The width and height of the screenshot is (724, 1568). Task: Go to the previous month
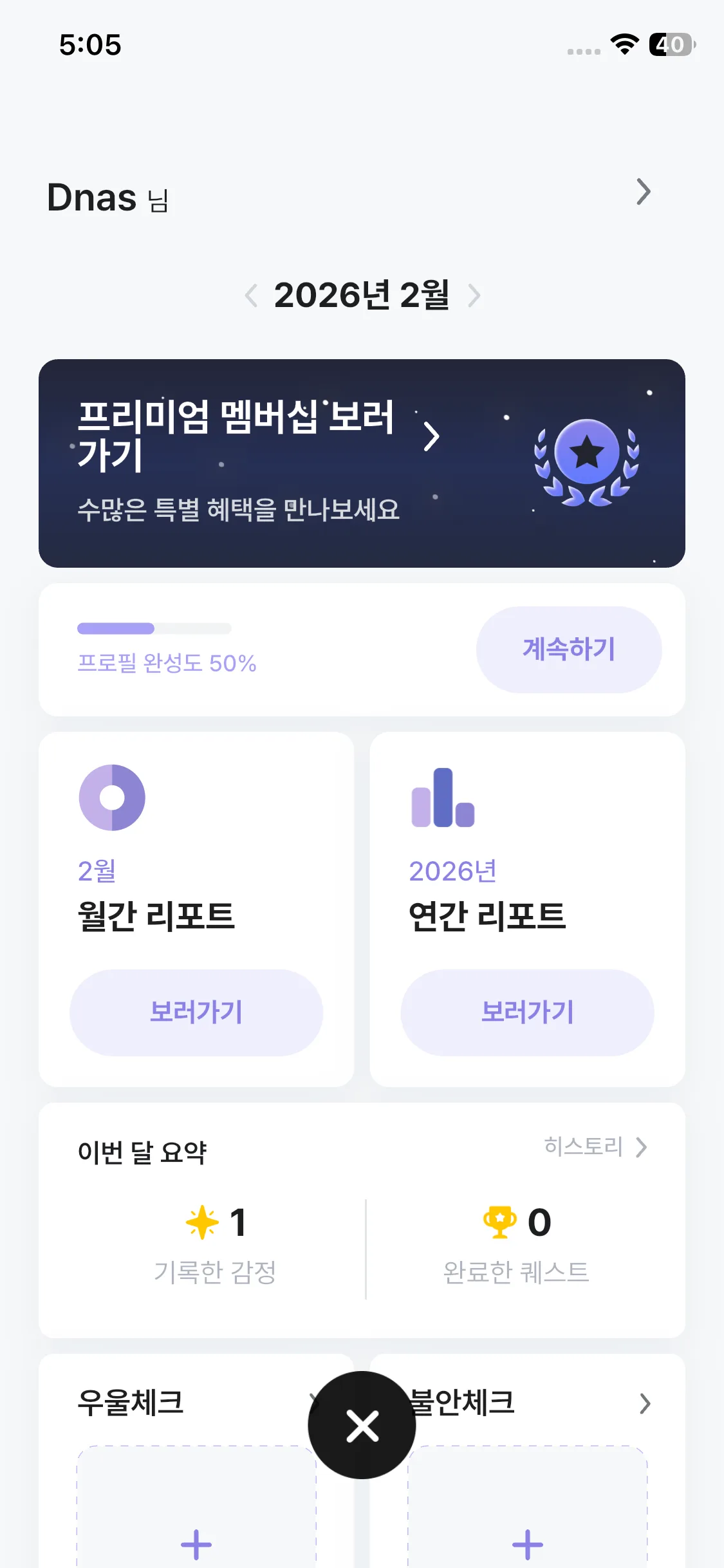[252, 296]
